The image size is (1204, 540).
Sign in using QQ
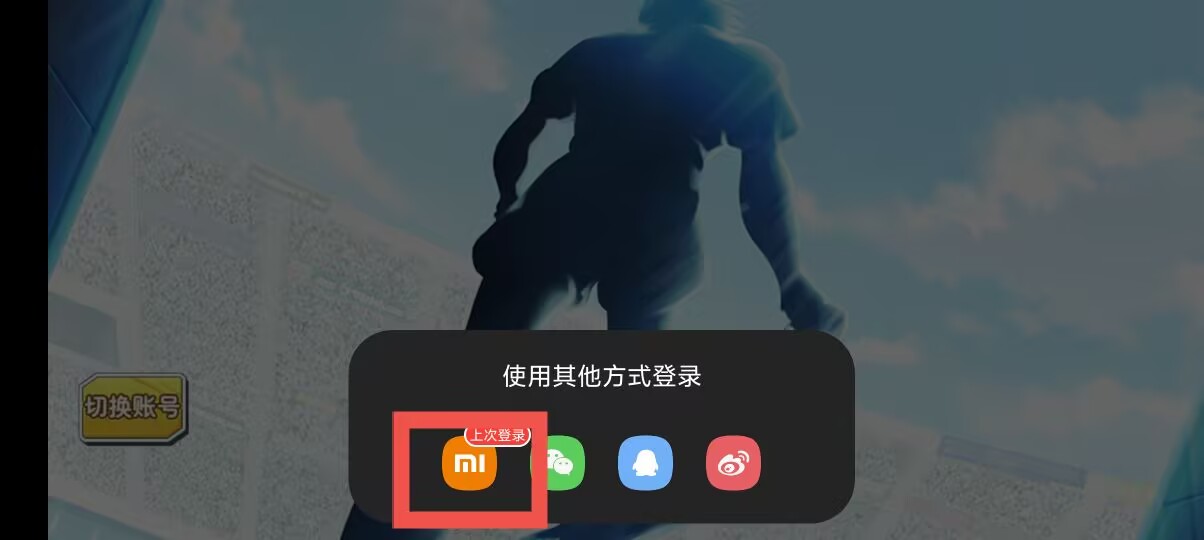coord(645,464)
